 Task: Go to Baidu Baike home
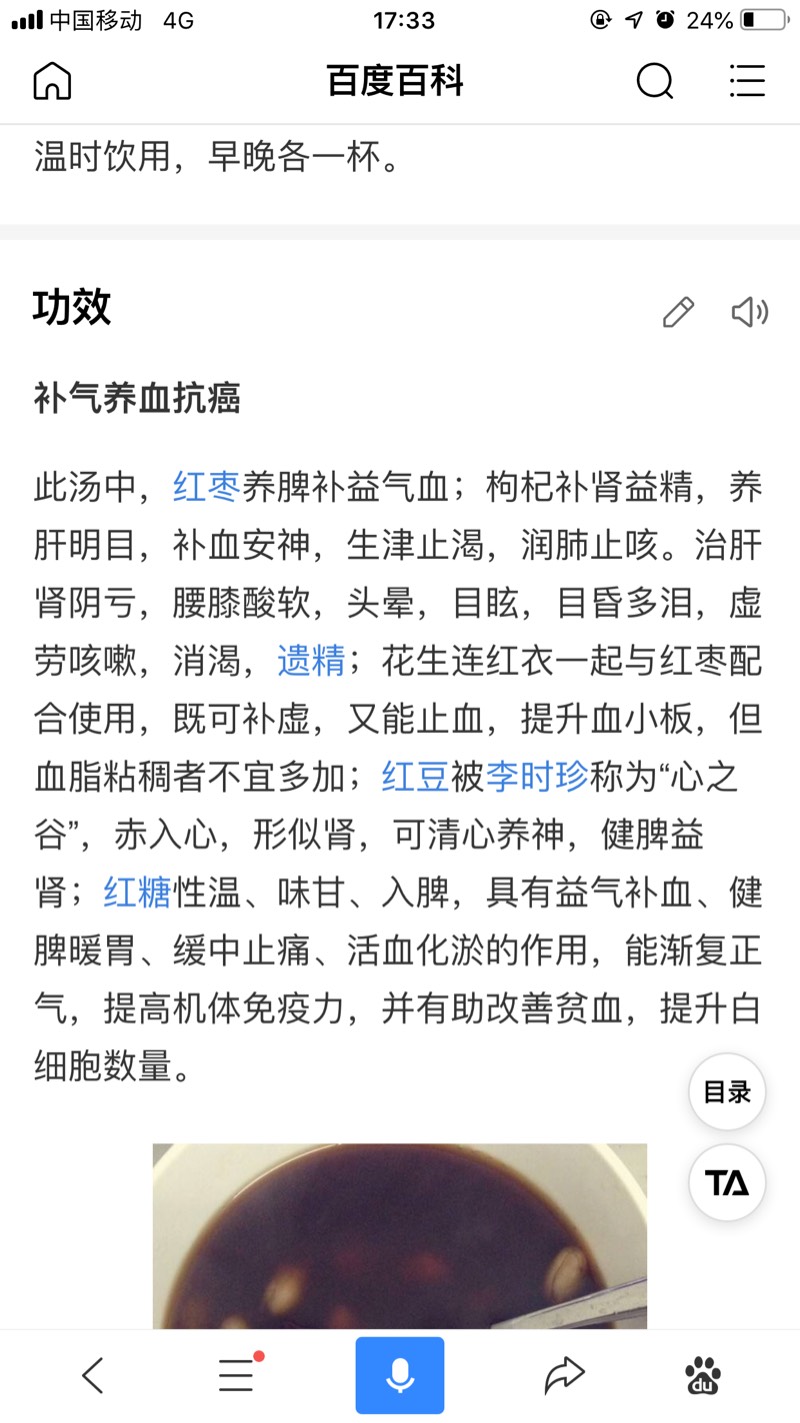coord(52,81)
